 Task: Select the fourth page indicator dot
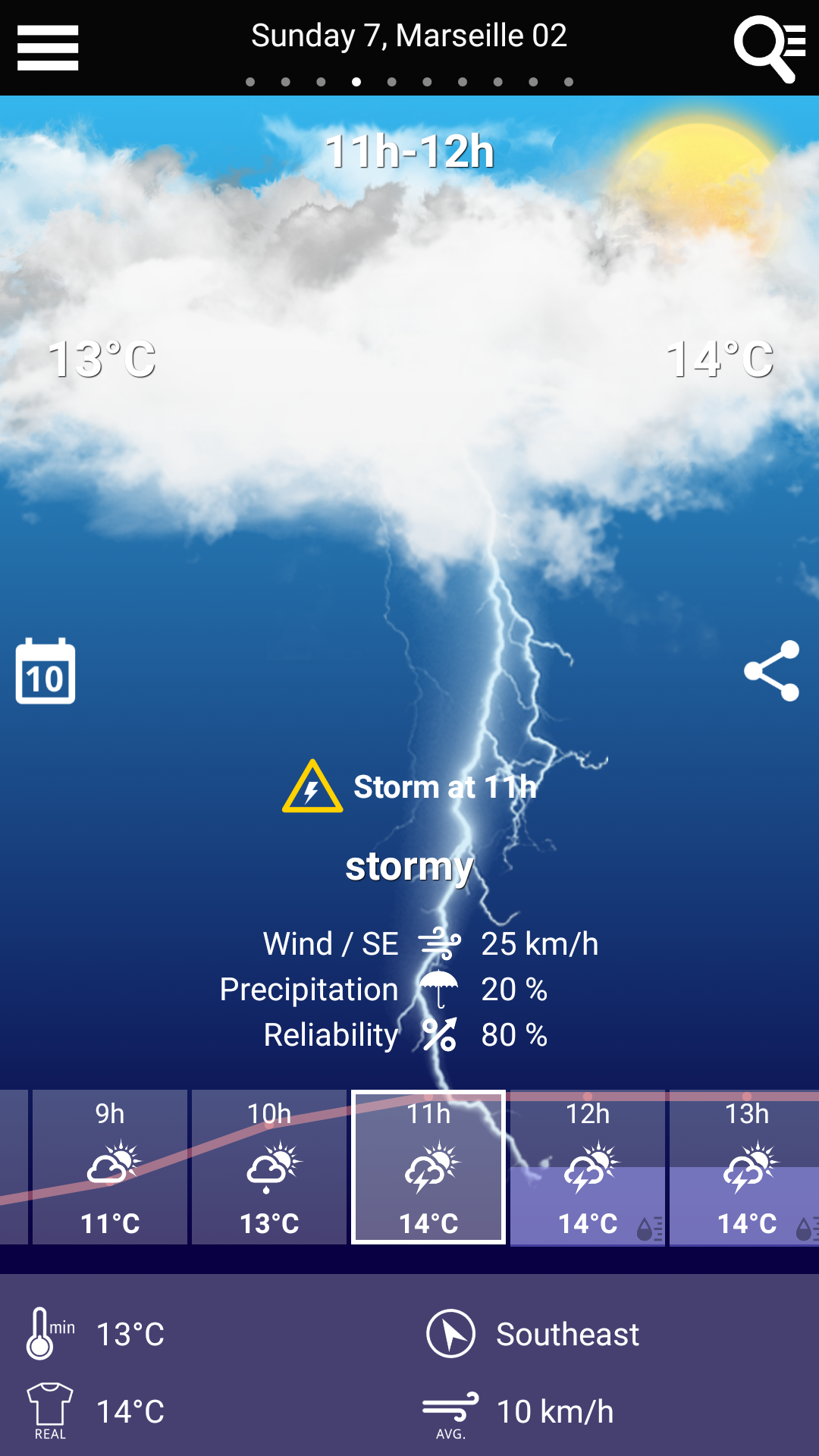[x=356, y=80]
